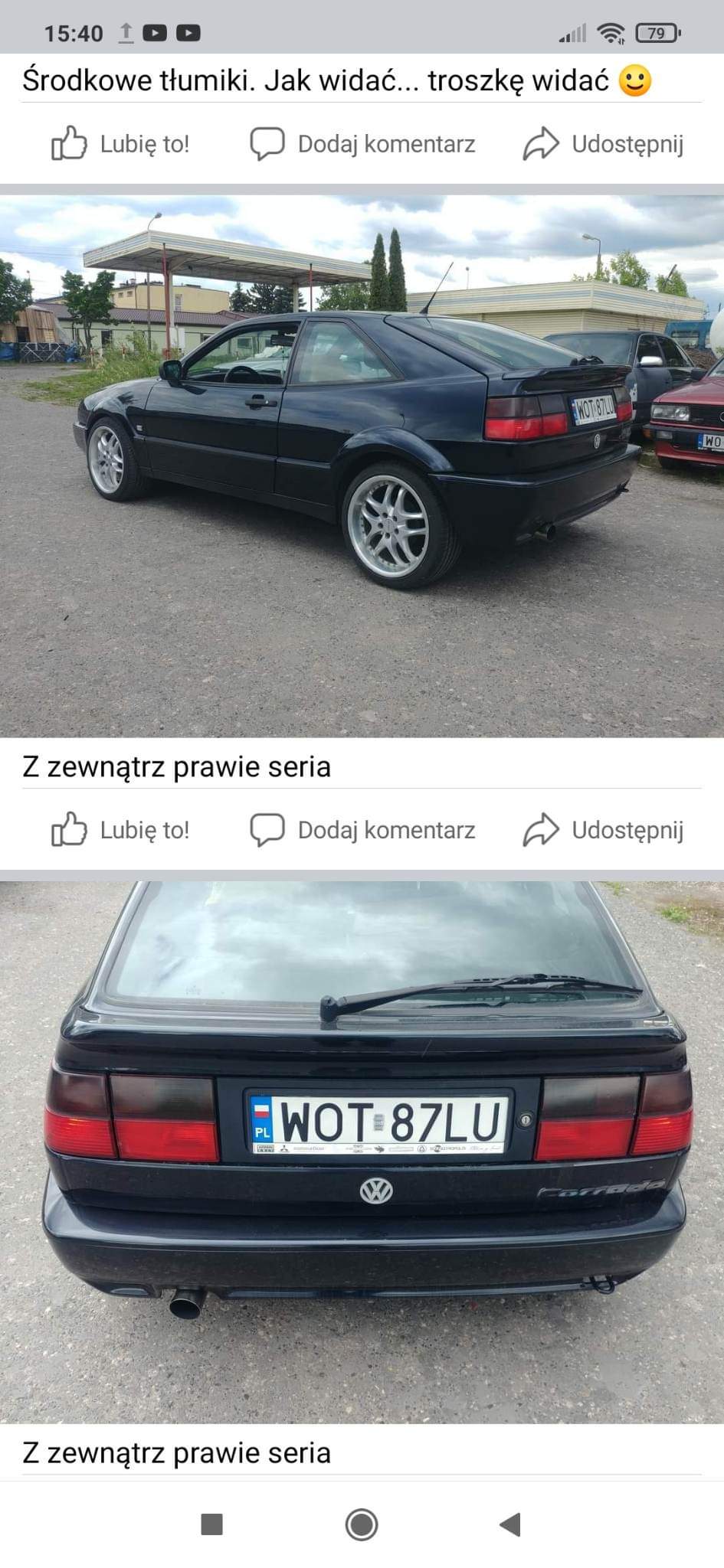Open the side view photo of the black Corrado
The width and height of the screenshot is (724, 1568).
click(x=362, y=465)
